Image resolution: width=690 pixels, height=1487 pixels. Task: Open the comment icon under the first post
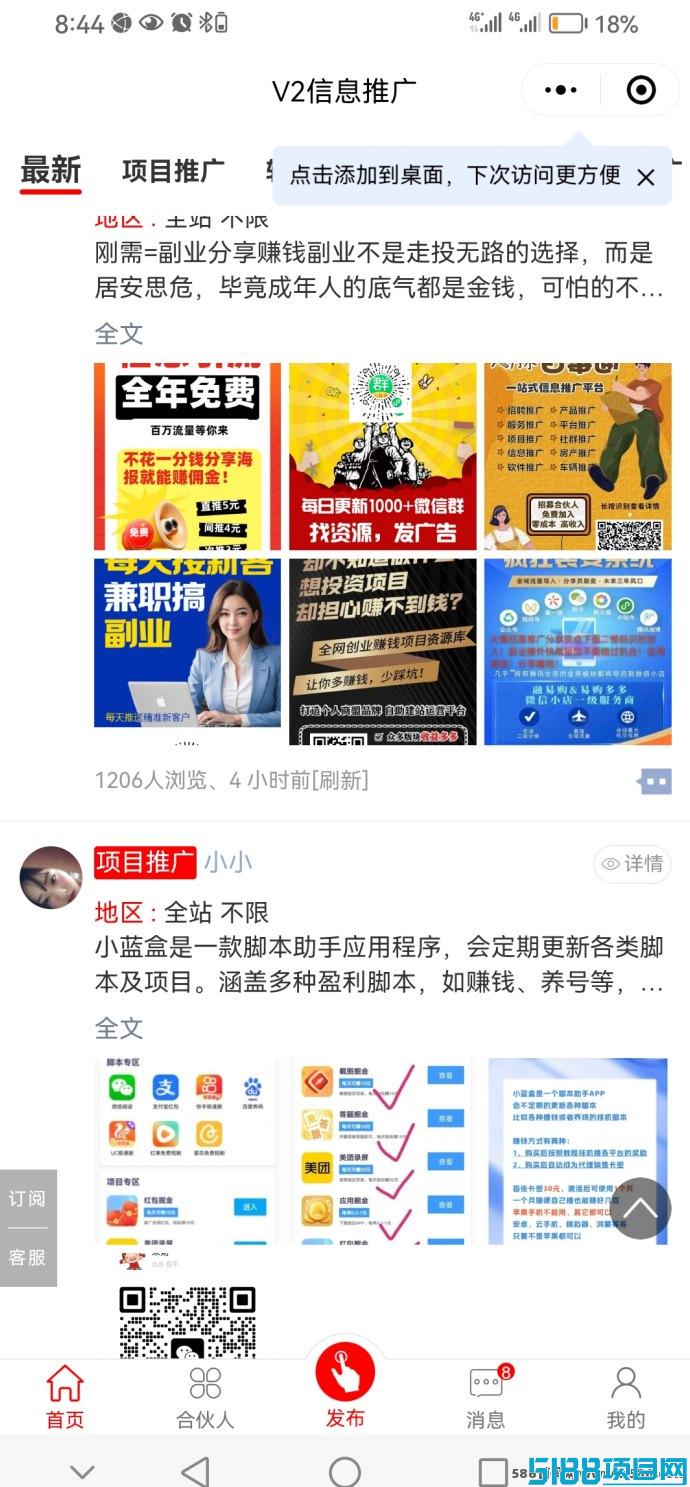pyautogui.click(x=655, y=781)
